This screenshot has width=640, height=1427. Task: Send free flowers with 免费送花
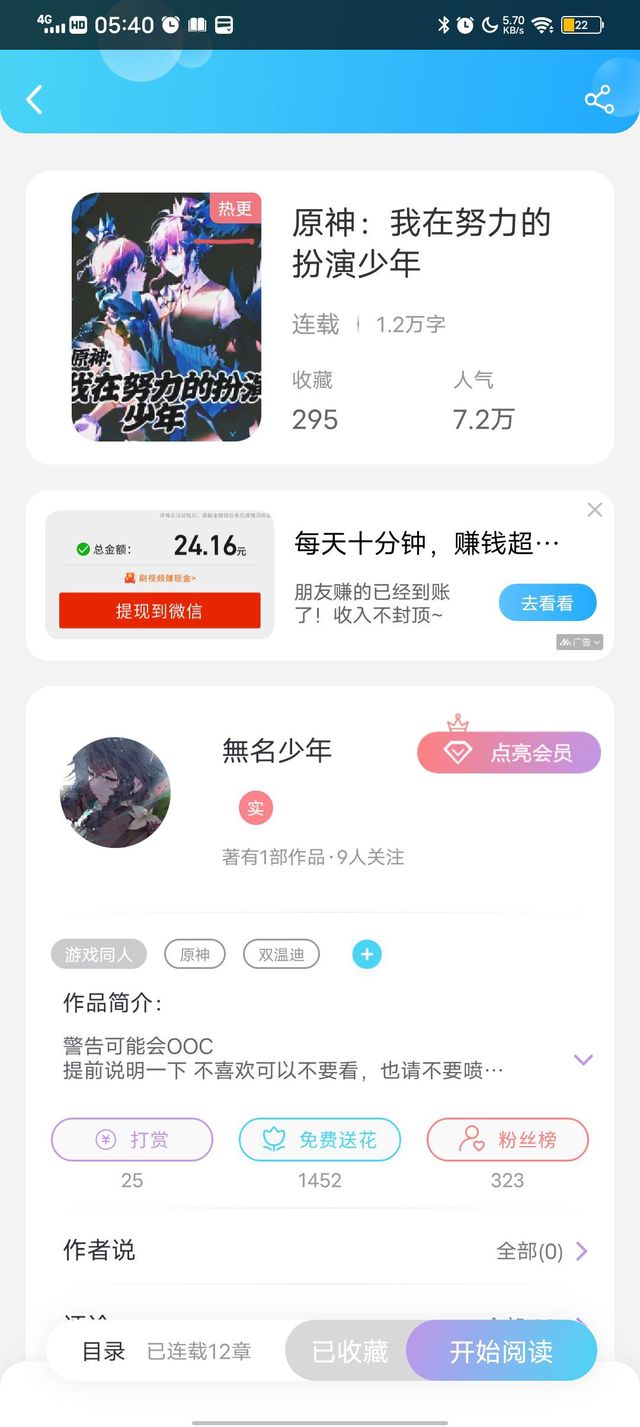pos(320,1140)
